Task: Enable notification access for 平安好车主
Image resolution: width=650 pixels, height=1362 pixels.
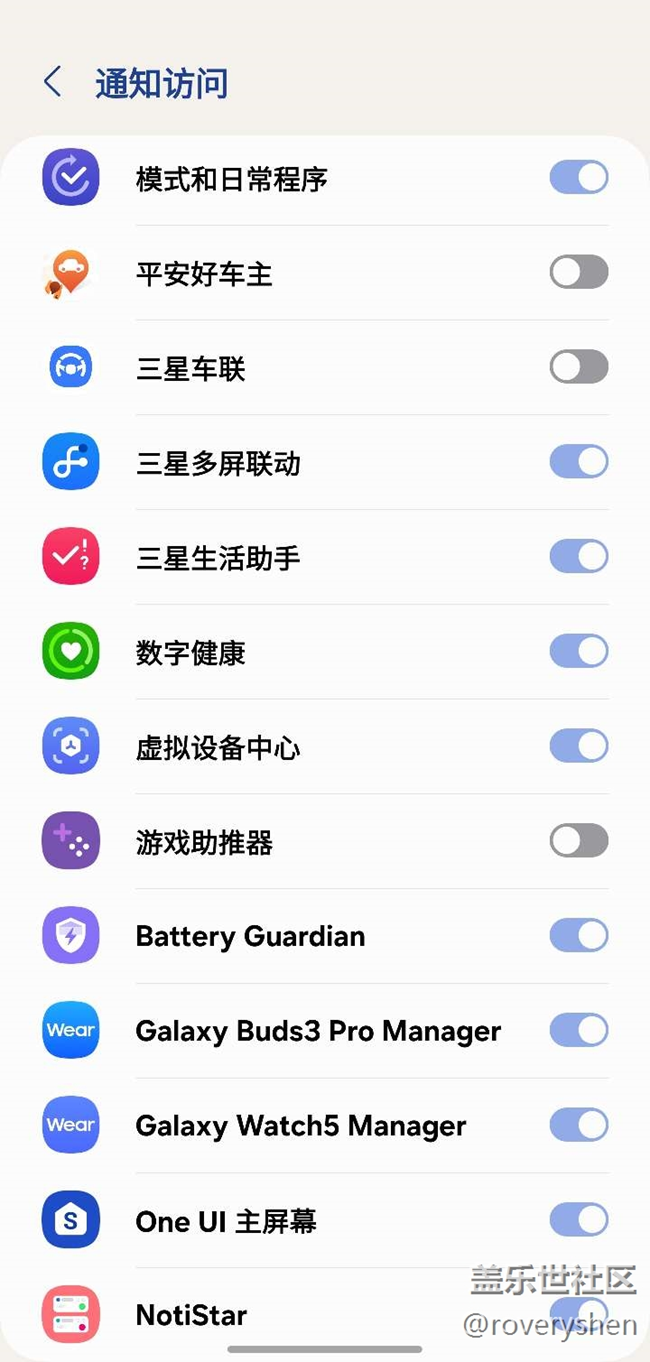Action: tap(578, 272)
